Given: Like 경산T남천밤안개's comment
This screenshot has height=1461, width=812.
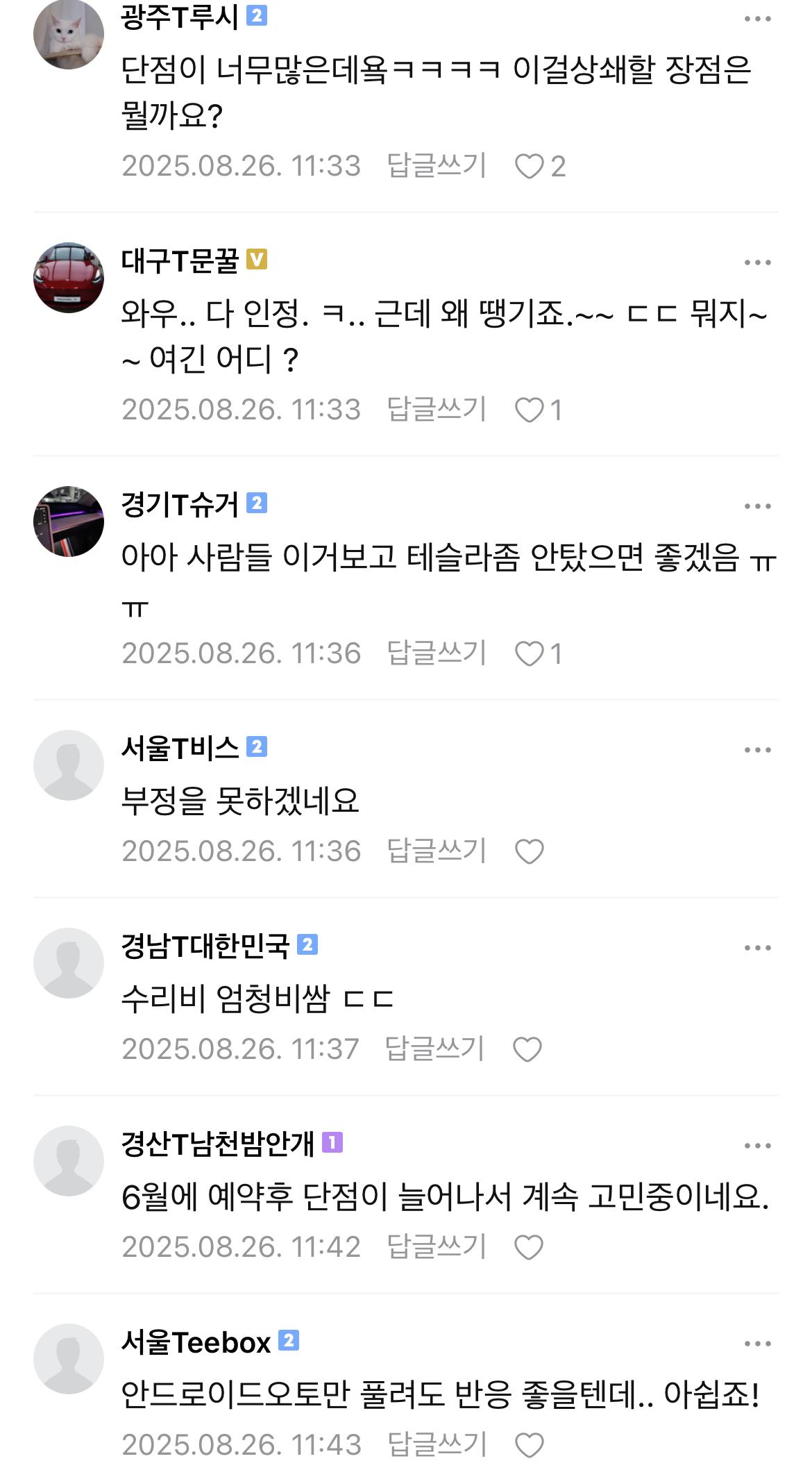Looking at the screenshot, I should click(x=528, y=1248).
